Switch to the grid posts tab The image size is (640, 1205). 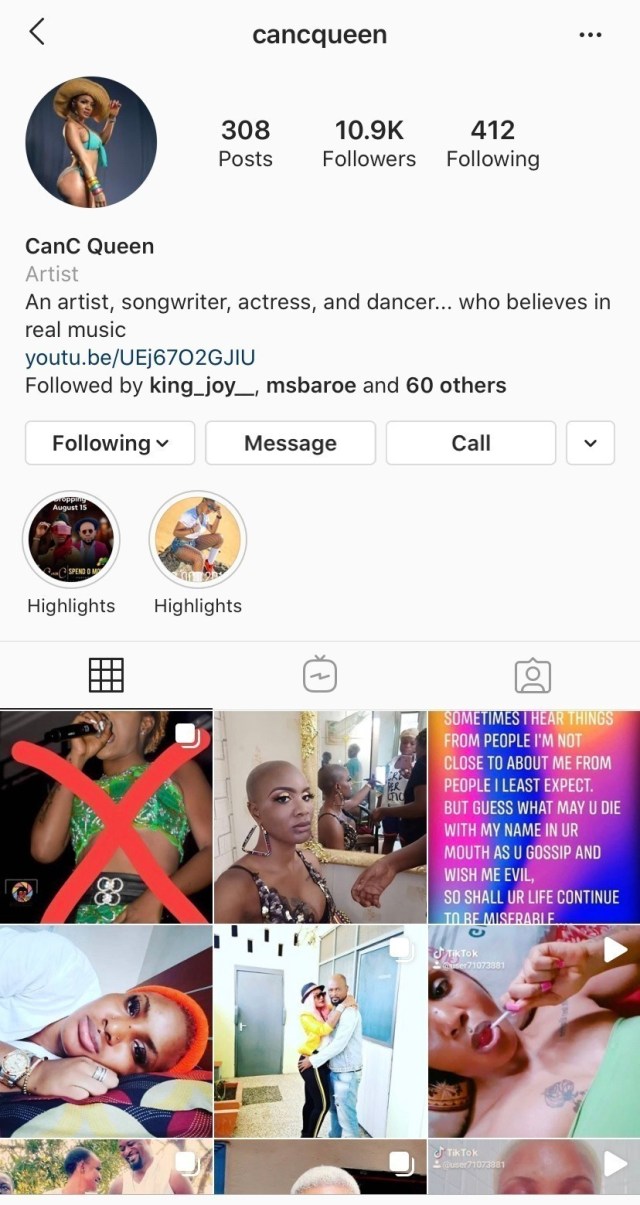click(x=106, y=675)
